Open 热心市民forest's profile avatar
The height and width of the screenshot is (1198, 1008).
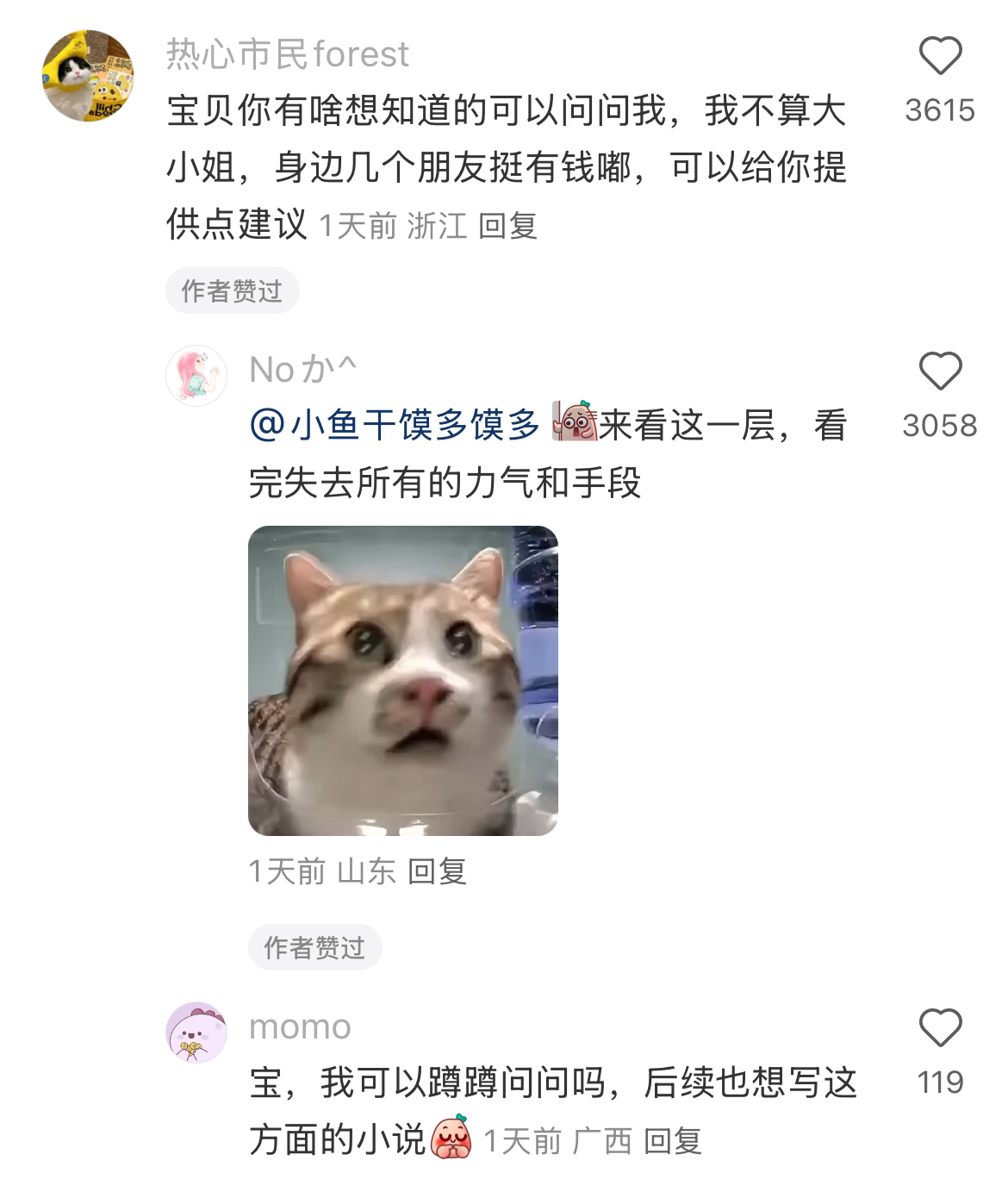pyautogui.click(x=88, y=76)
